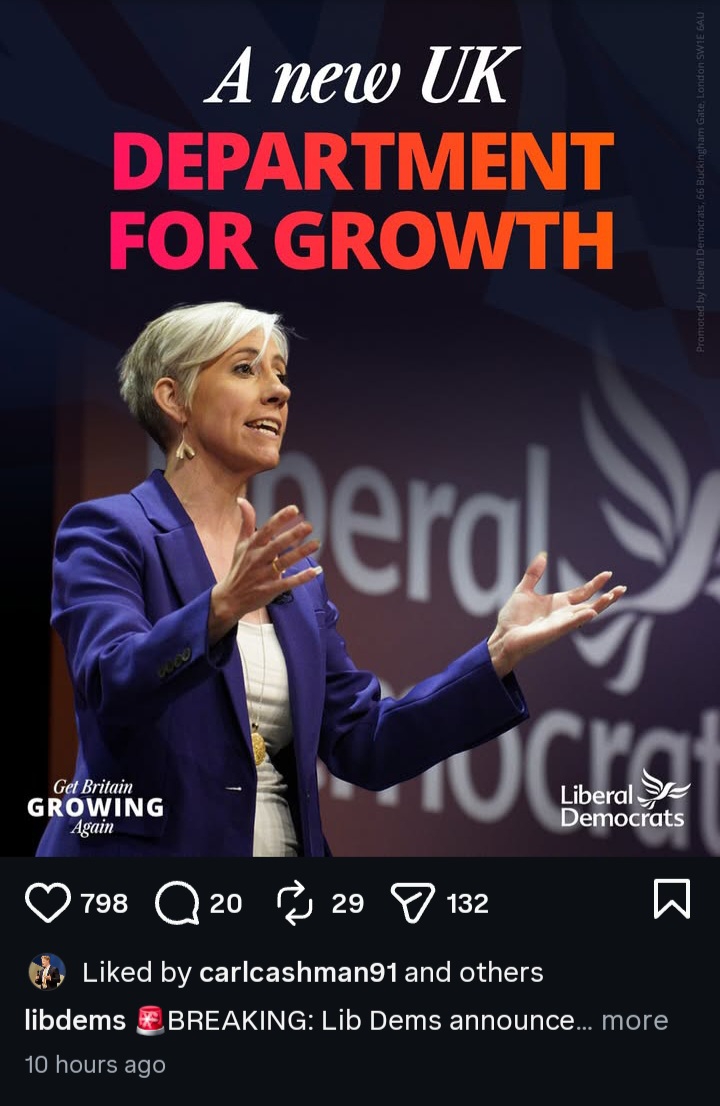View carlcashman91's avatar next to likes
720x1106 pixels.
pyautogui.click(x=46, y=971)
